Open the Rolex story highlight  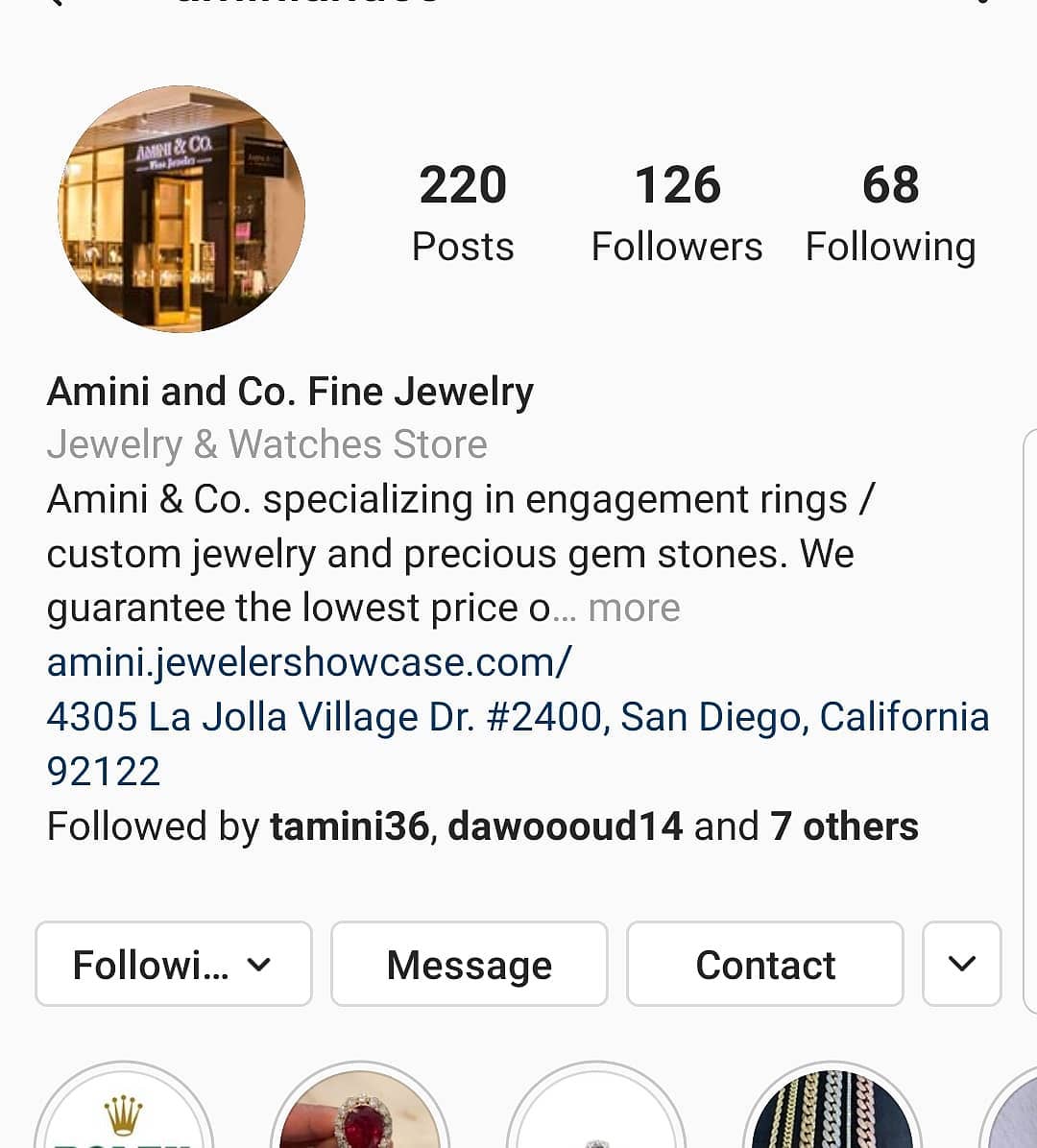click(x=123, y=1113)
